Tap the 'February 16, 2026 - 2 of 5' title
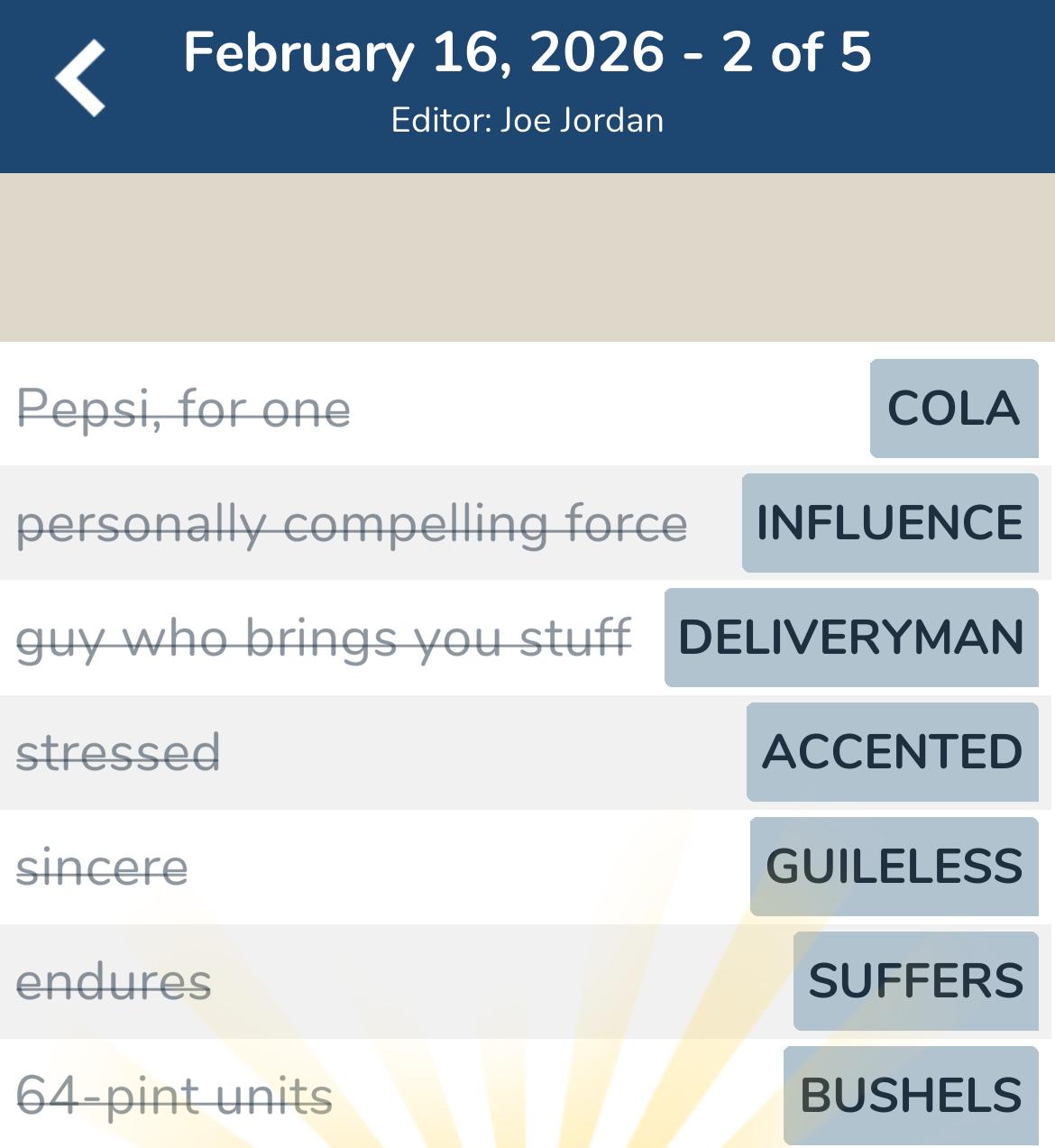The image size is (1055, 1148). pos(527,52)
